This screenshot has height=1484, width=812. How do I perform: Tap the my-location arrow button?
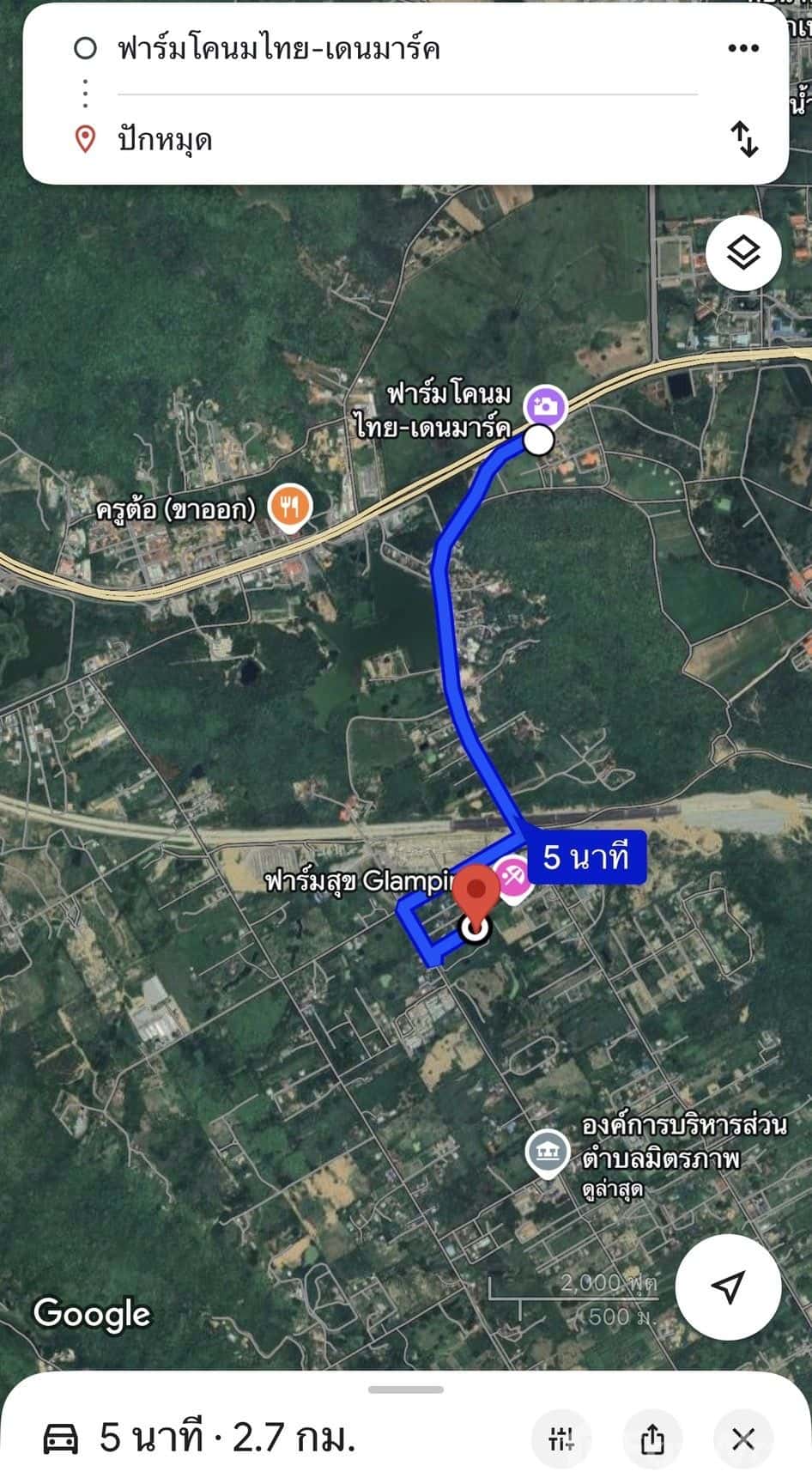click(728, 1286)
